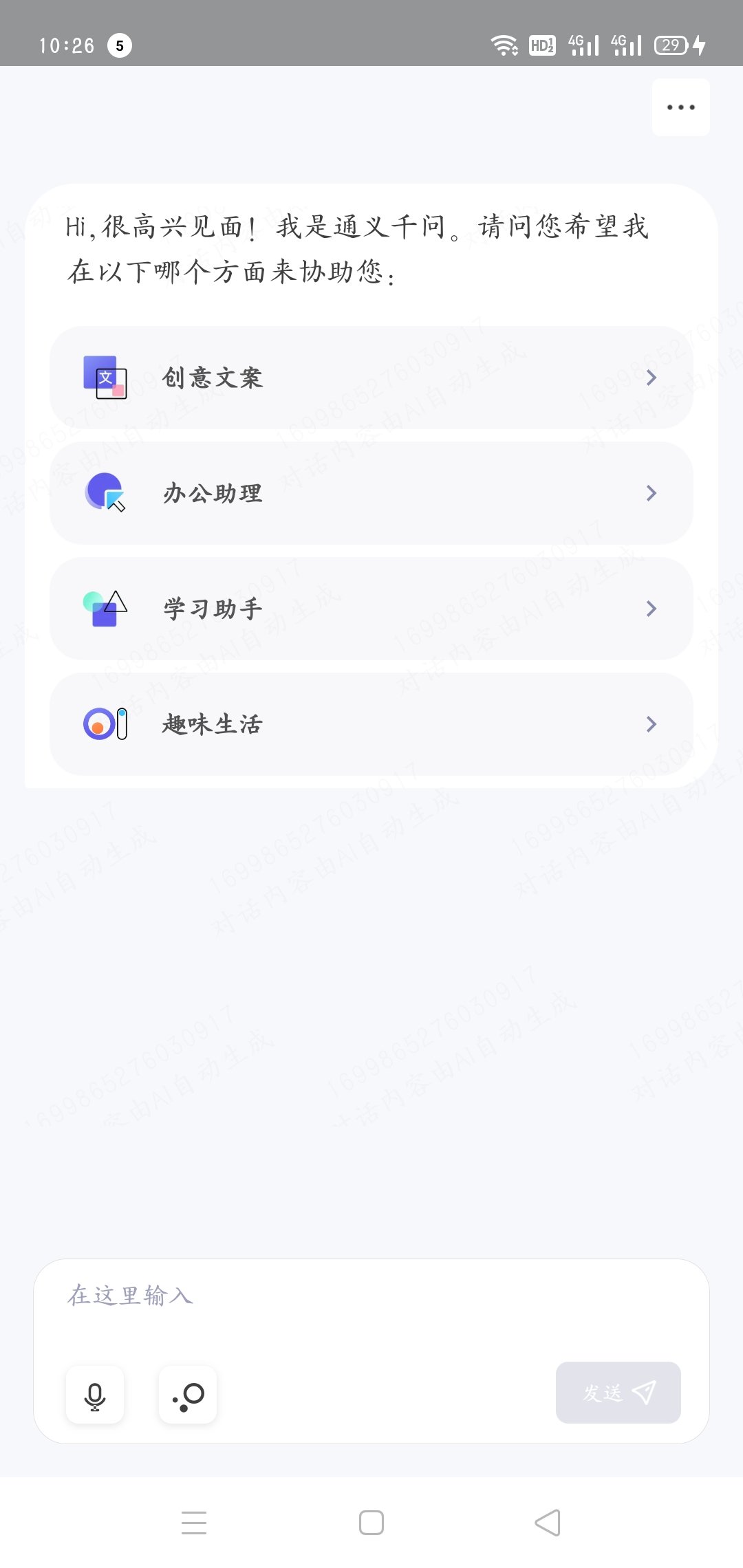This screenshot has width=743, height=1568.
Task: Open the three-dot overflow menu
Action: click(x=680, y=107)
